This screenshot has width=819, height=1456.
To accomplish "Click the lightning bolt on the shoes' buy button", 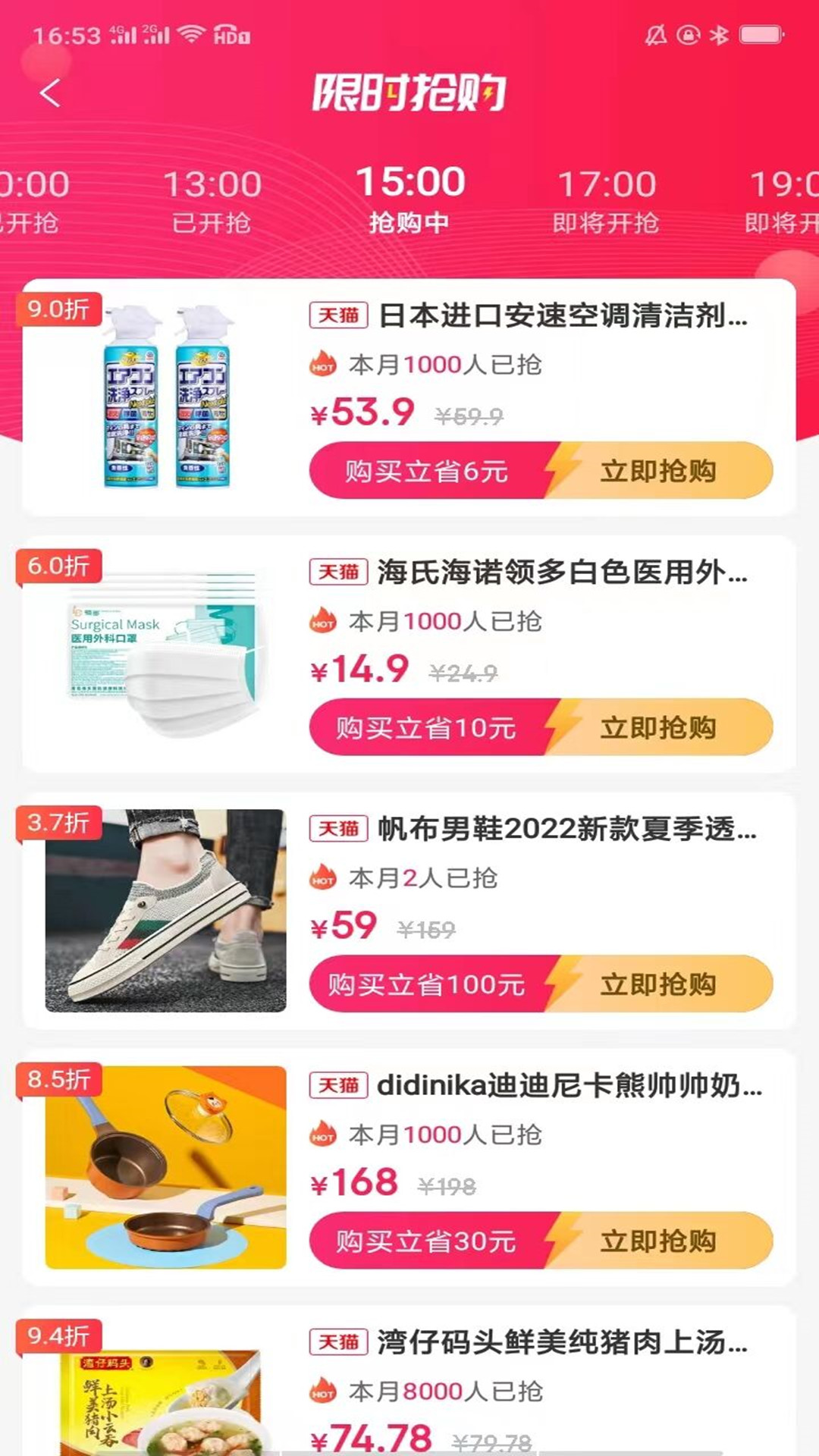I will pos(563,984).
